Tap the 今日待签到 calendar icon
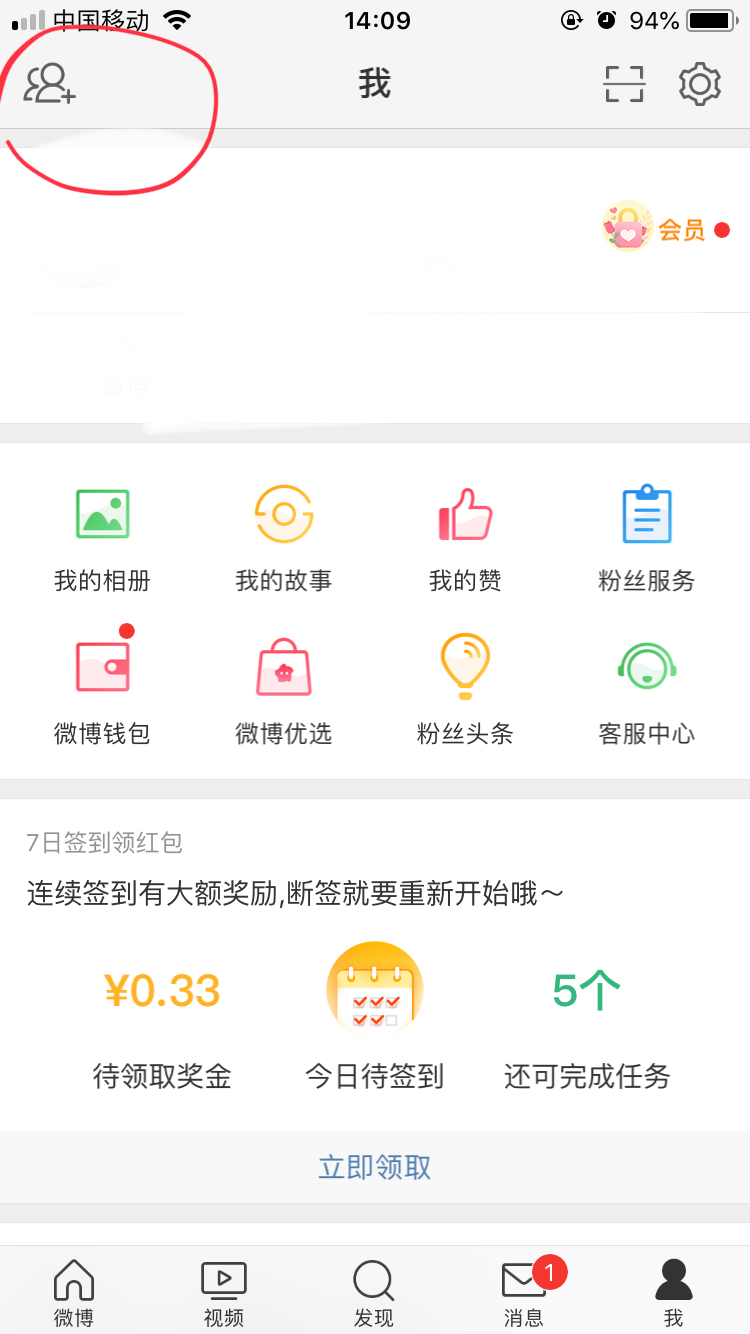 click(374, 990)
